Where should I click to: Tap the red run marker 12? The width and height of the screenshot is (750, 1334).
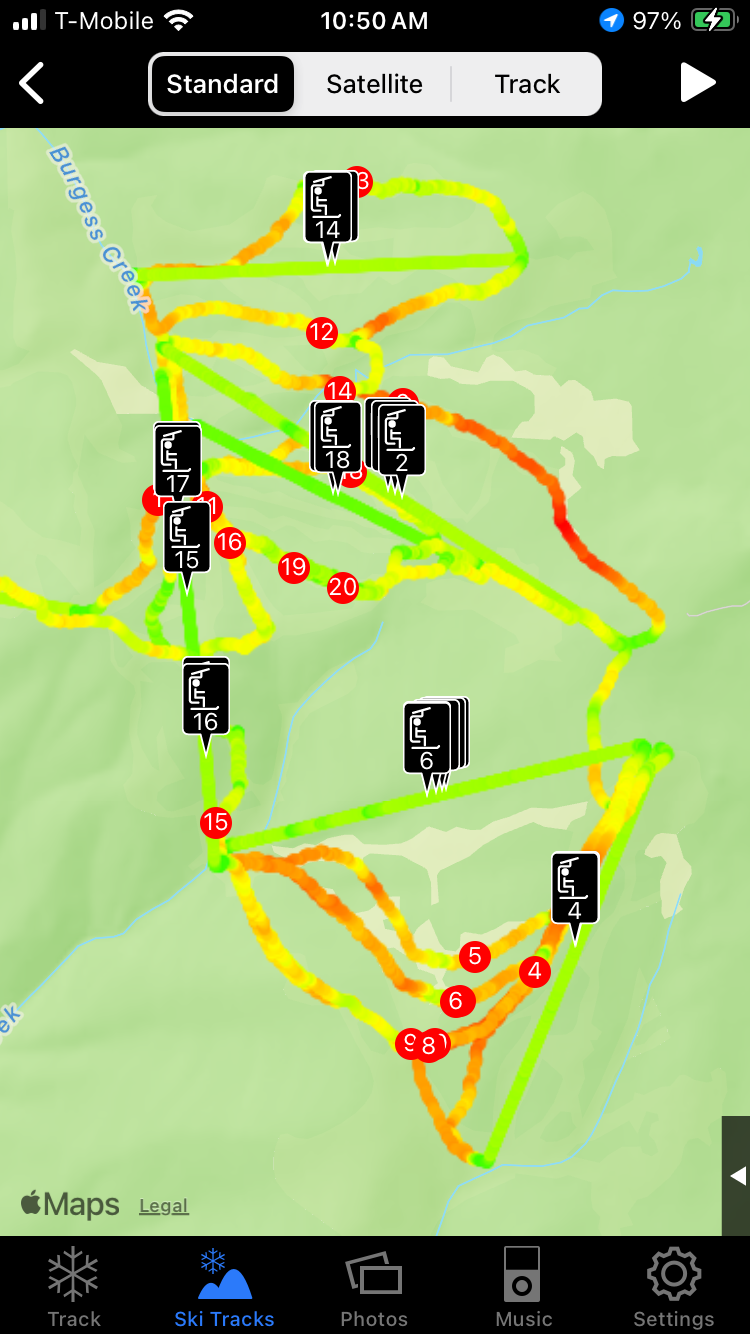322,332
